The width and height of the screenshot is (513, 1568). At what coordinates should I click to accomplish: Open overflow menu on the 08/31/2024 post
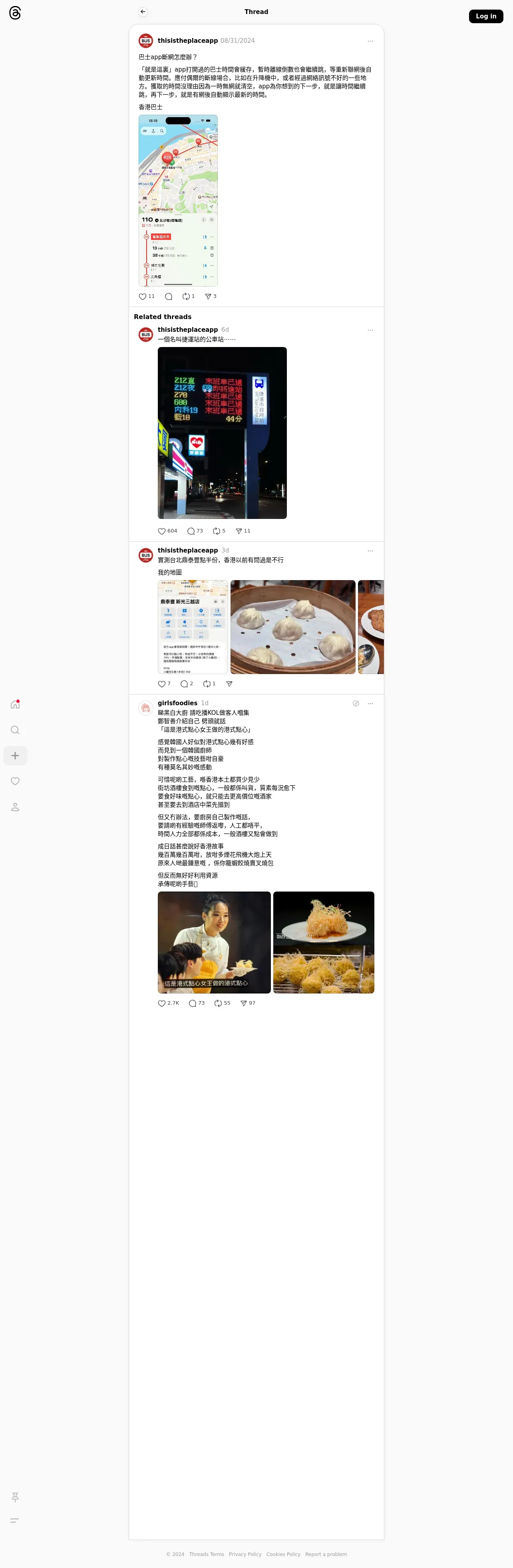click(370, 41)
